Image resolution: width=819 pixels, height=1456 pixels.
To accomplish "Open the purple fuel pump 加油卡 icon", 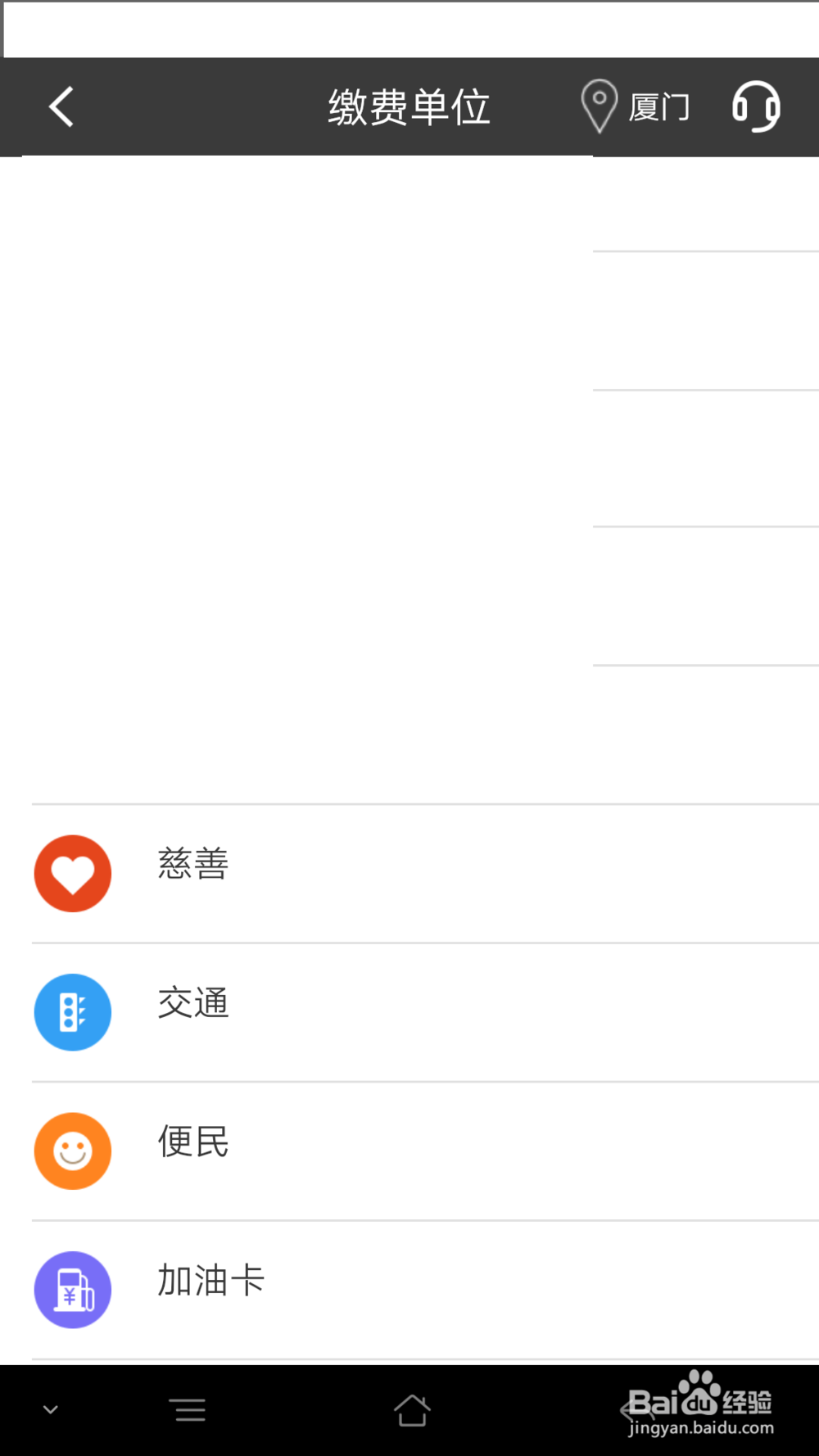I will 72,1290.
